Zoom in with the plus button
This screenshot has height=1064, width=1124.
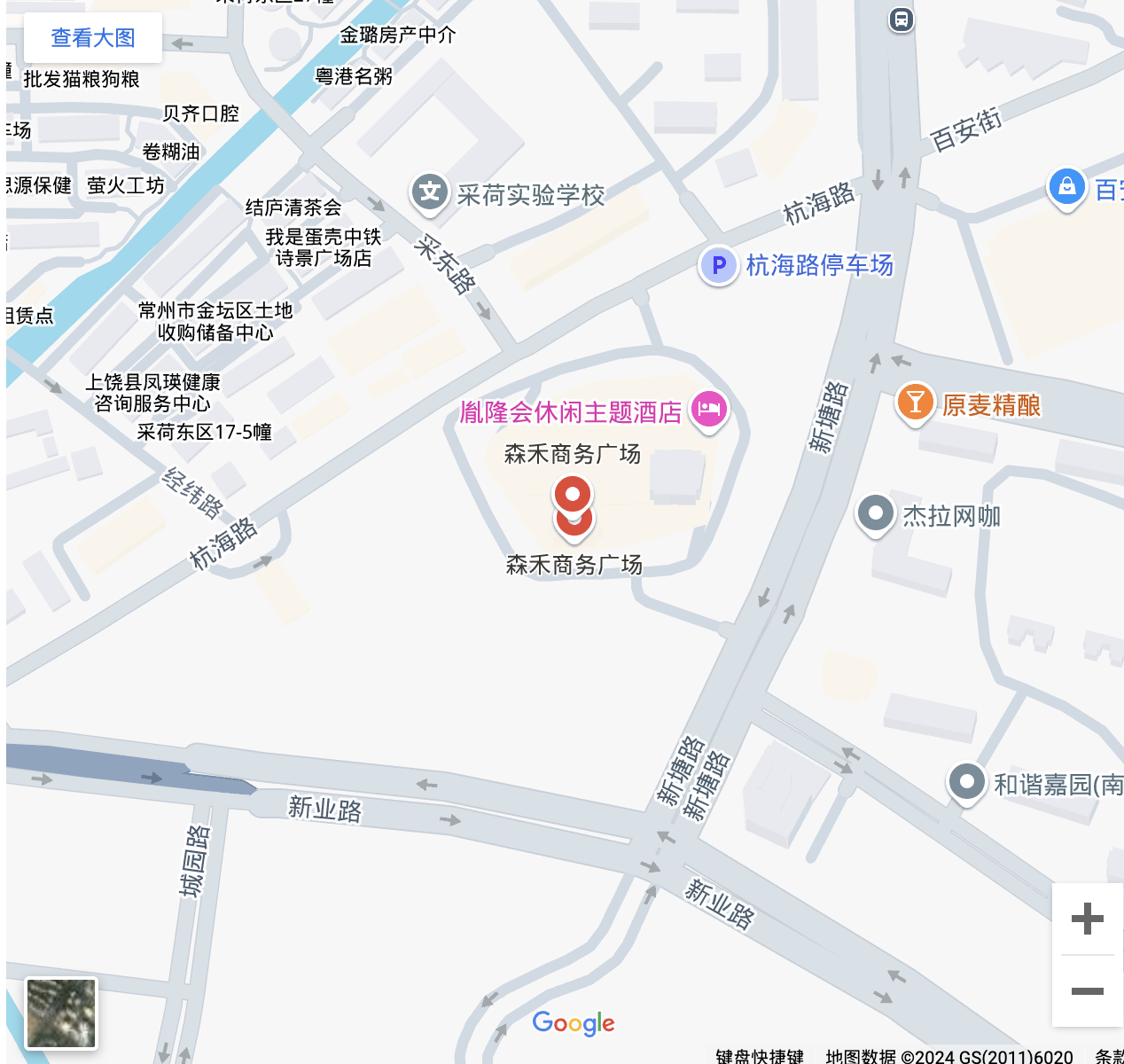pyautogui.click(x=1087, y=919)
